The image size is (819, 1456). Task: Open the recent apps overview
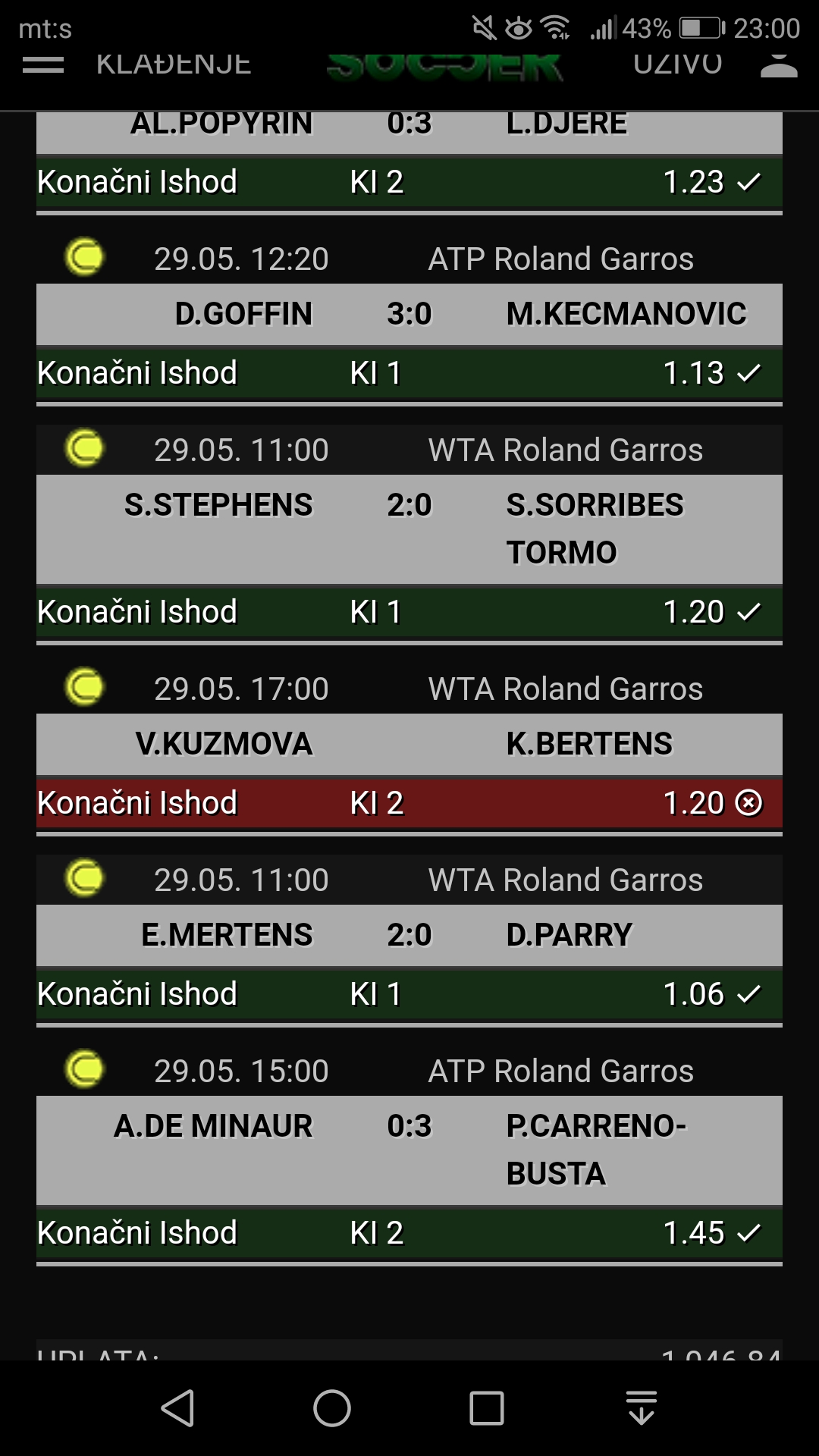pos(487,1408)
